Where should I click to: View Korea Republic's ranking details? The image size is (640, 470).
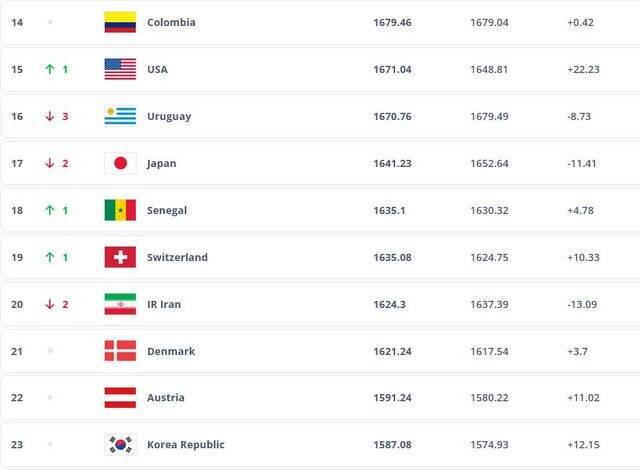[185, 444]
